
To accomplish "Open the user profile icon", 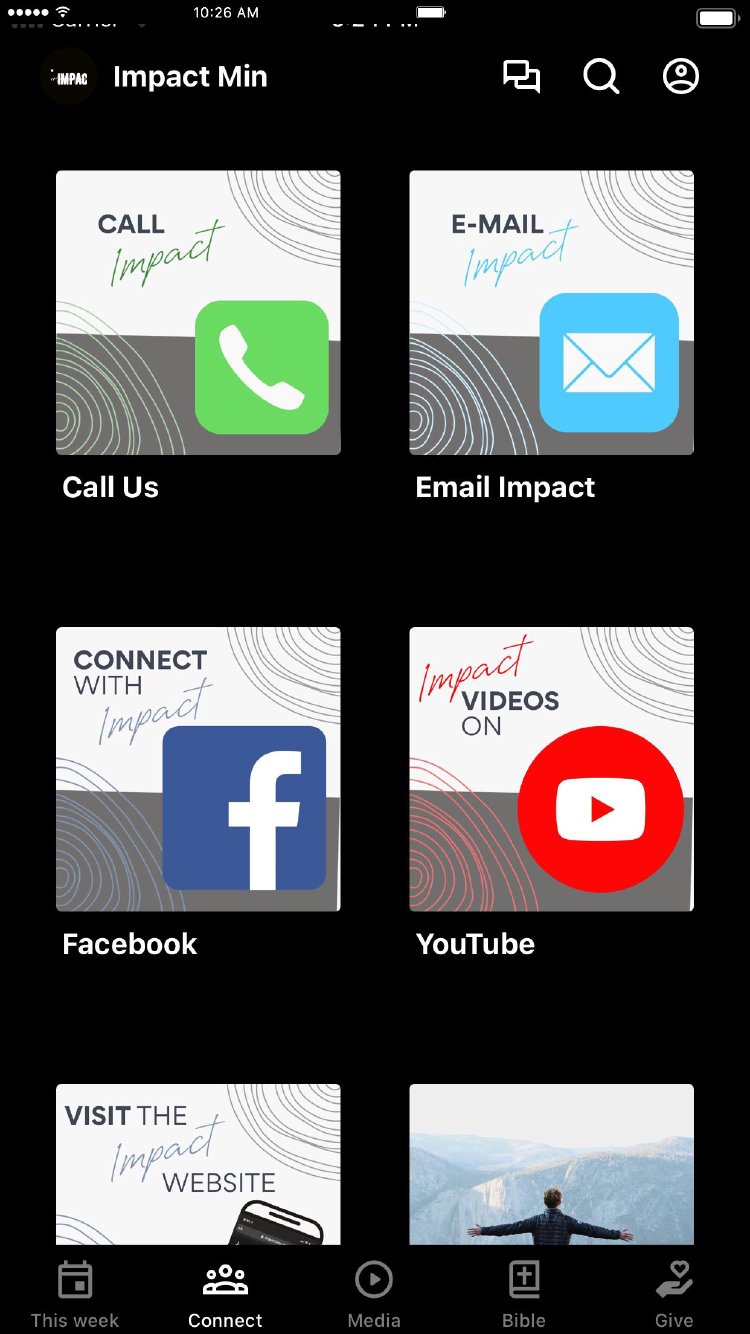I will click(x=681, y=77).
